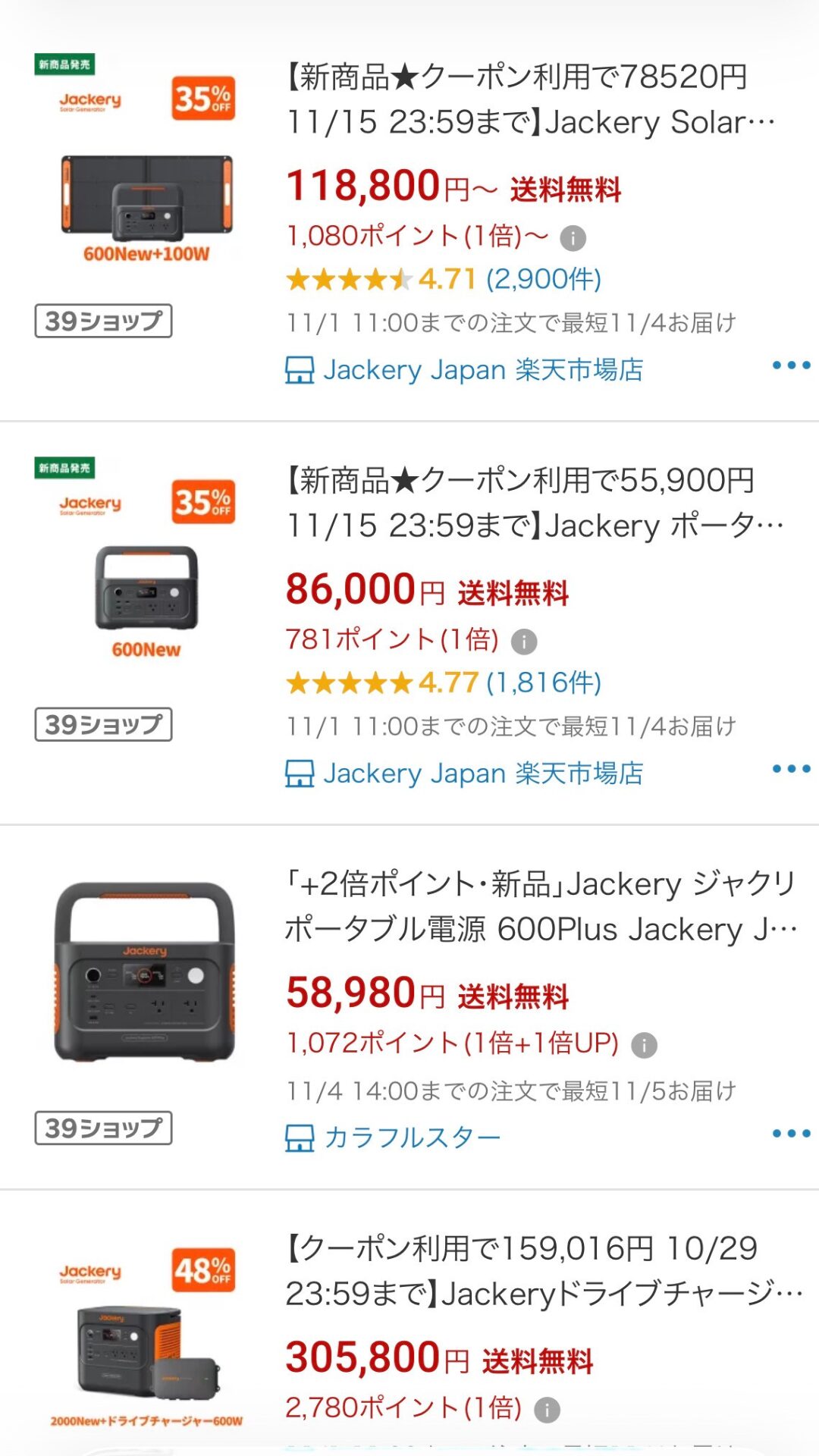Screen dimensions: 819x1456
Task: Open Jackery Japan shop link under 86,000円 item
Action: click(x=464, y=773)
